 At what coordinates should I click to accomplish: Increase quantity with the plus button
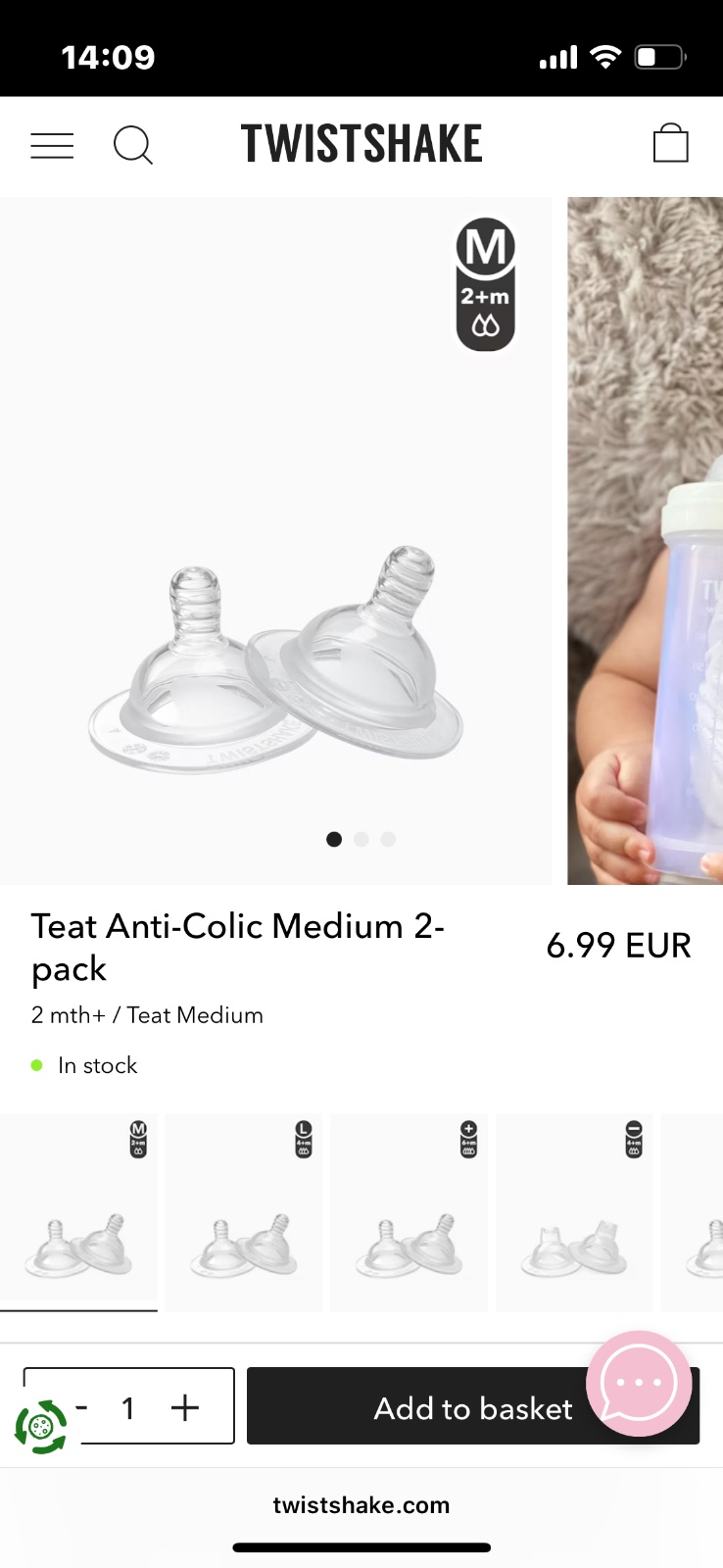(x=185, y=1407)
